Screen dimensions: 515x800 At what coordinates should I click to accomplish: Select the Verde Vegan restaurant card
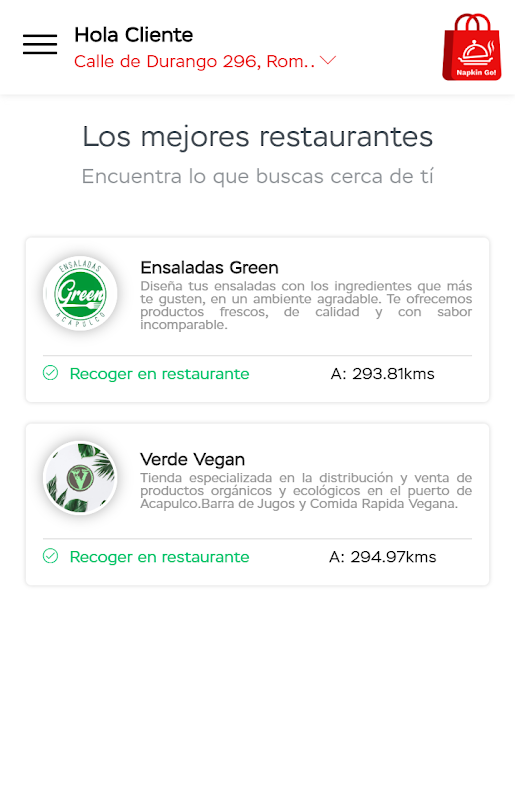[x=257, y=504]
